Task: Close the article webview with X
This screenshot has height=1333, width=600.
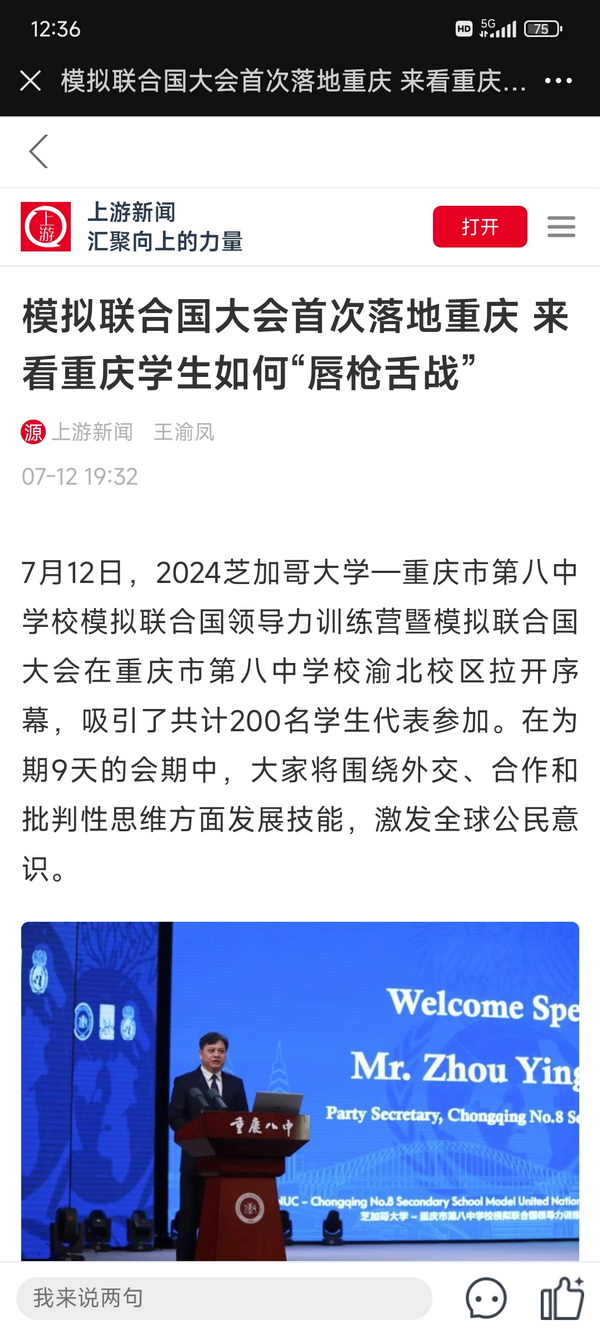Action: click(x=31, y=81)
